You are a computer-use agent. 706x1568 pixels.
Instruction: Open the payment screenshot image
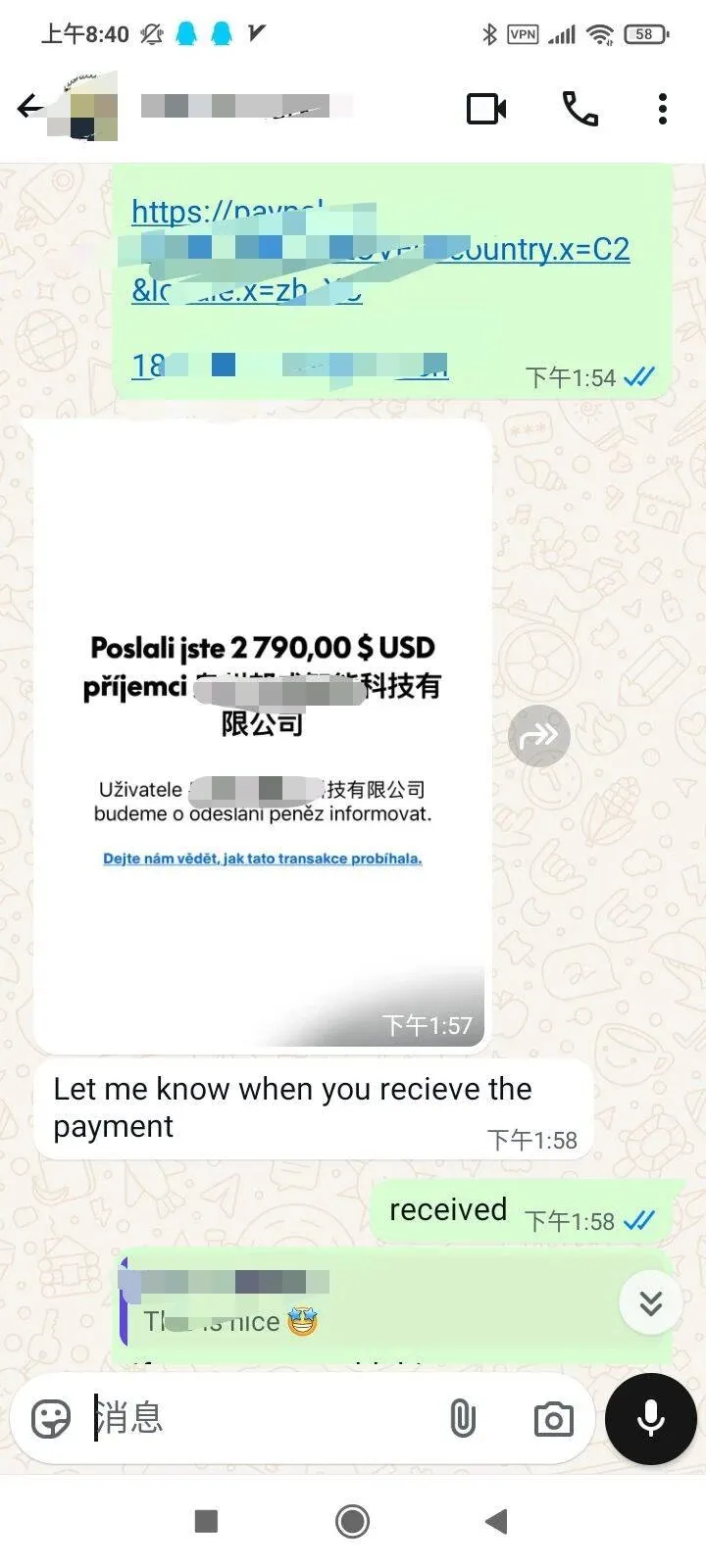tap(262, 735)
